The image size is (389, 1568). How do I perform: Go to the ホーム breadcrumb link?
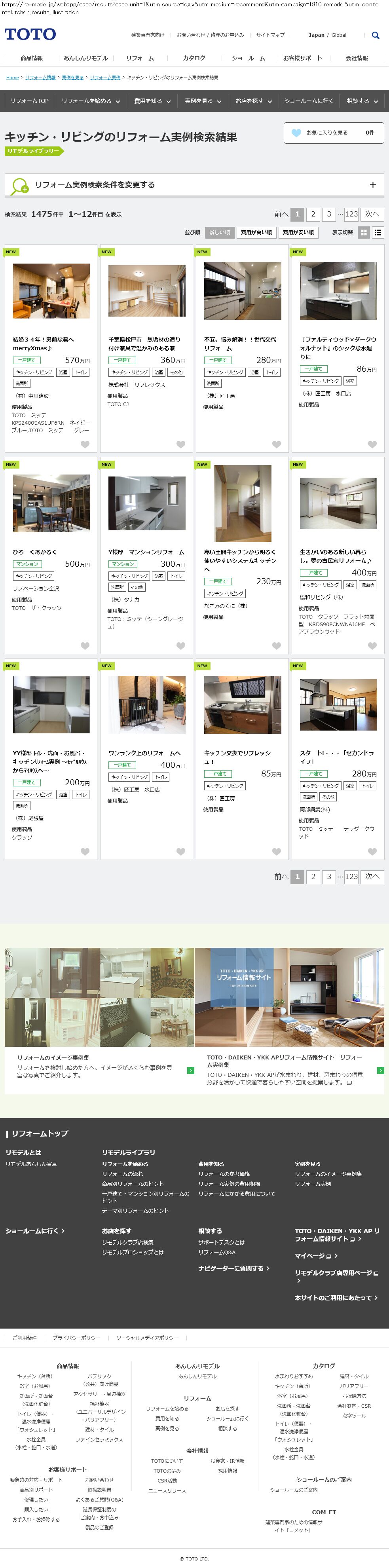pos(12,78)
